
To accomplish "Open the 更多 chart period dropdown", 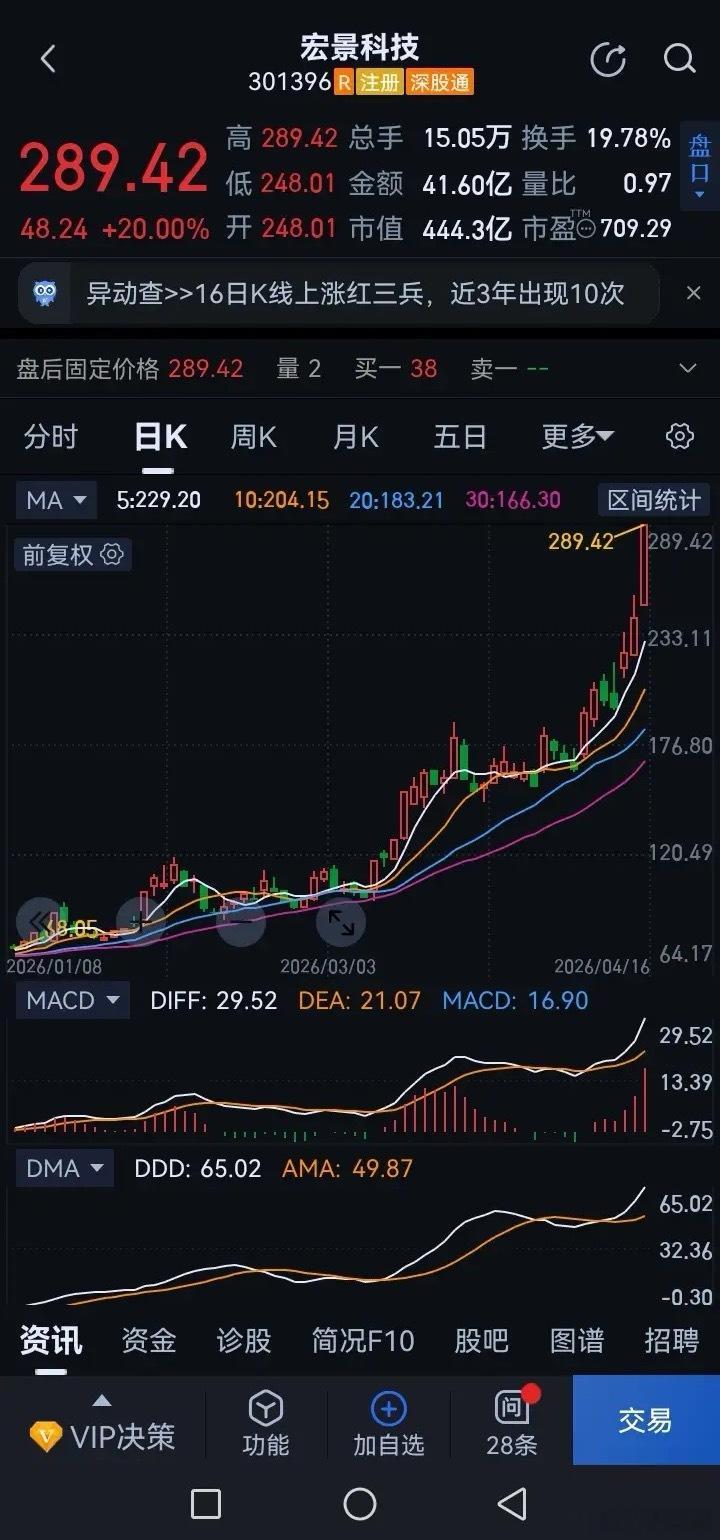I will pyautogui.click(x=577, y=437).
